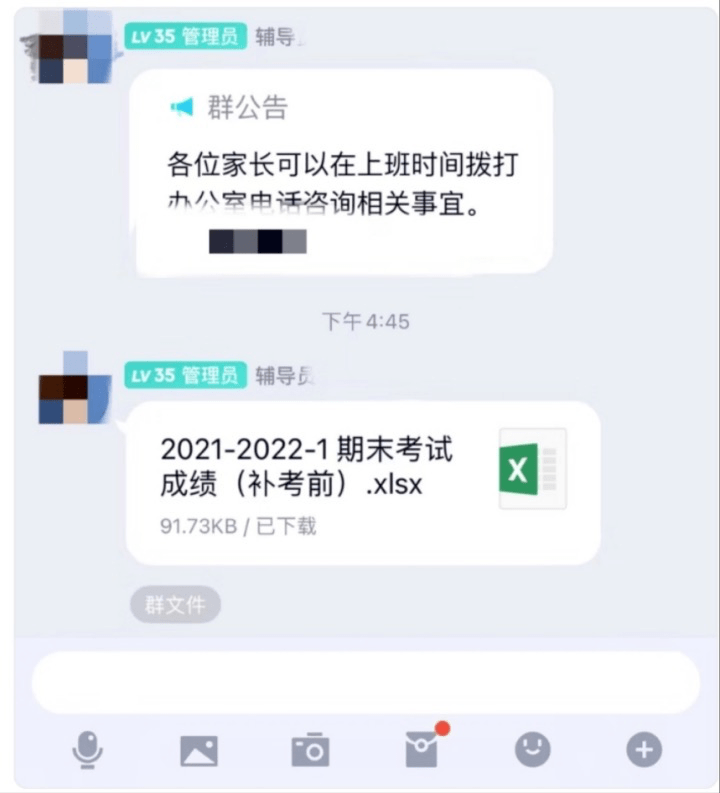Open the camera to take a photo
Screen dimensions: 720x793
(310, 750)
